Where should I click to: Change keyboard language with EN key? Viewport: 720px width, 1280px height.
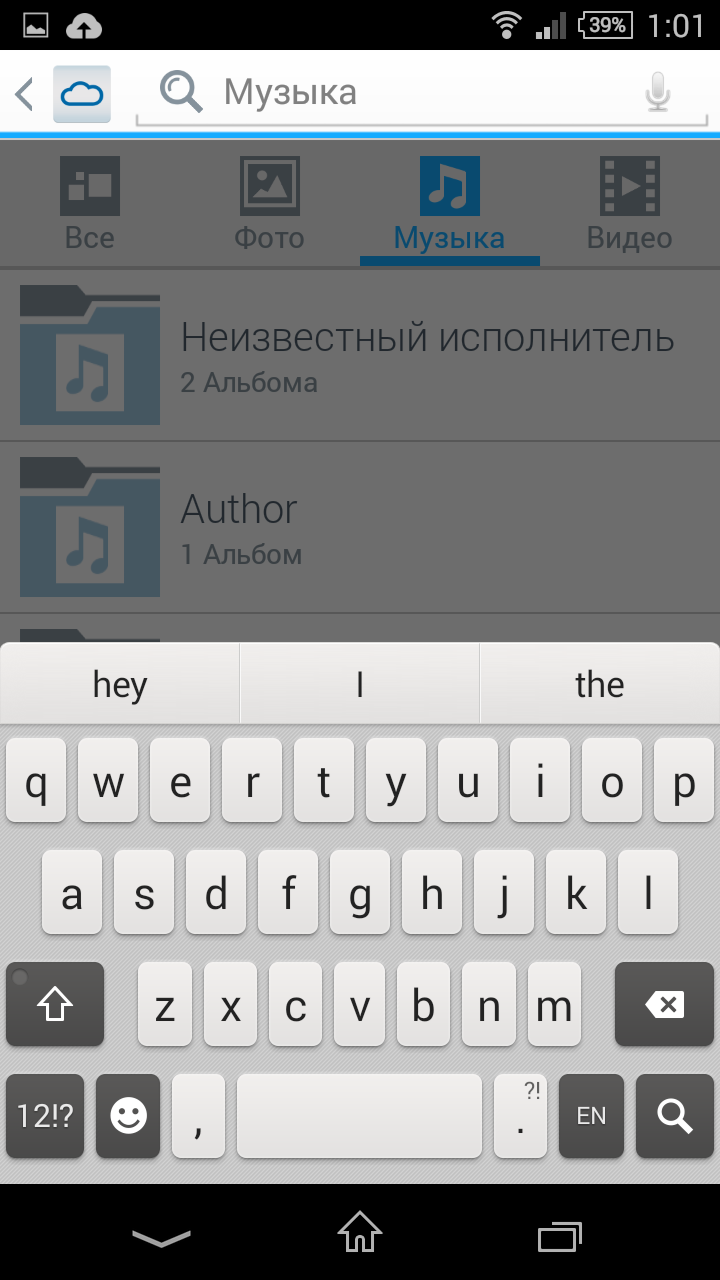[x=591, y=1116]
